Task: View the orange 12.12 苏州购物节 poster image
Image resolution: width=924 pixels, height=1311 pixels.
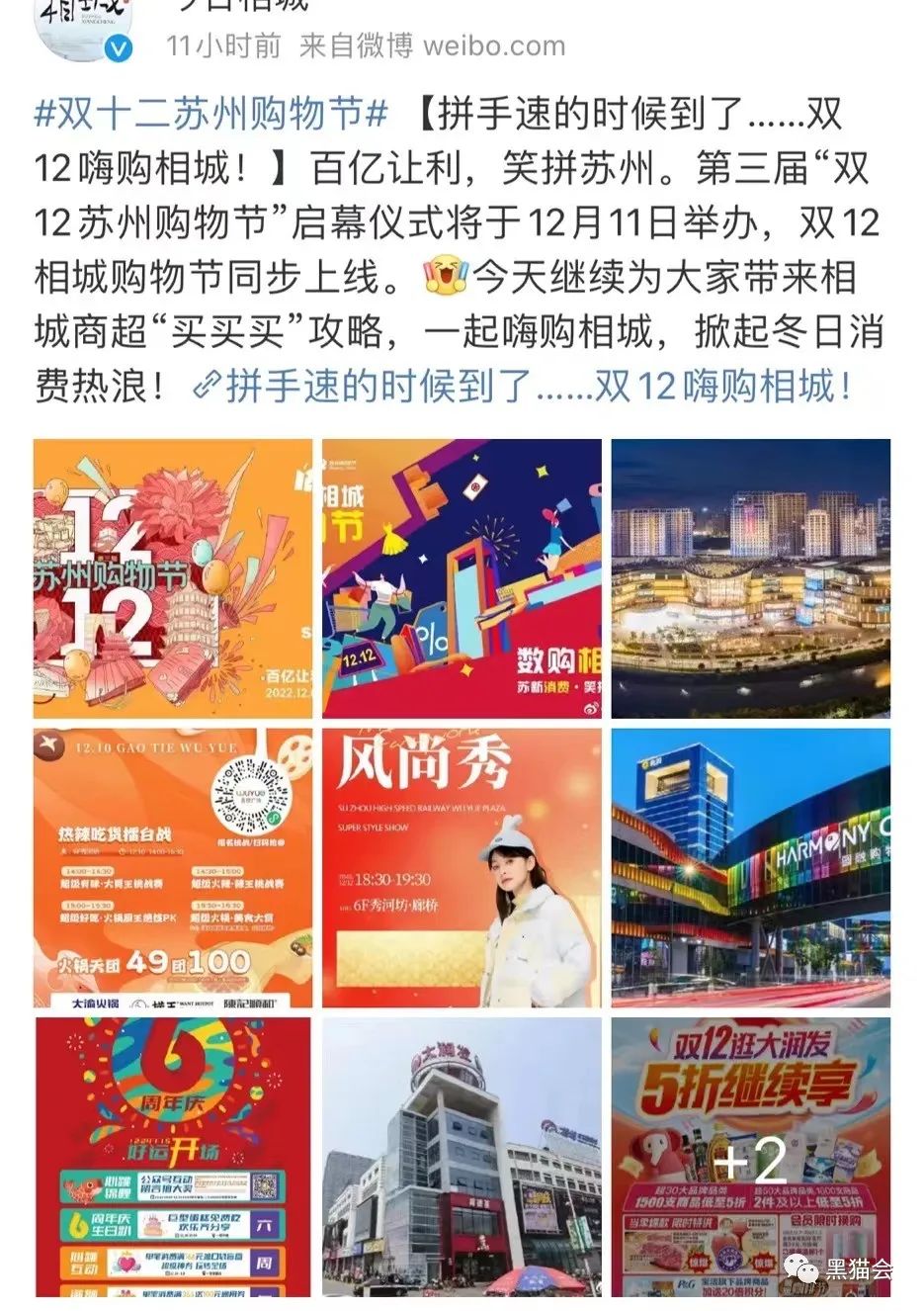Action: tap(172, 578)
